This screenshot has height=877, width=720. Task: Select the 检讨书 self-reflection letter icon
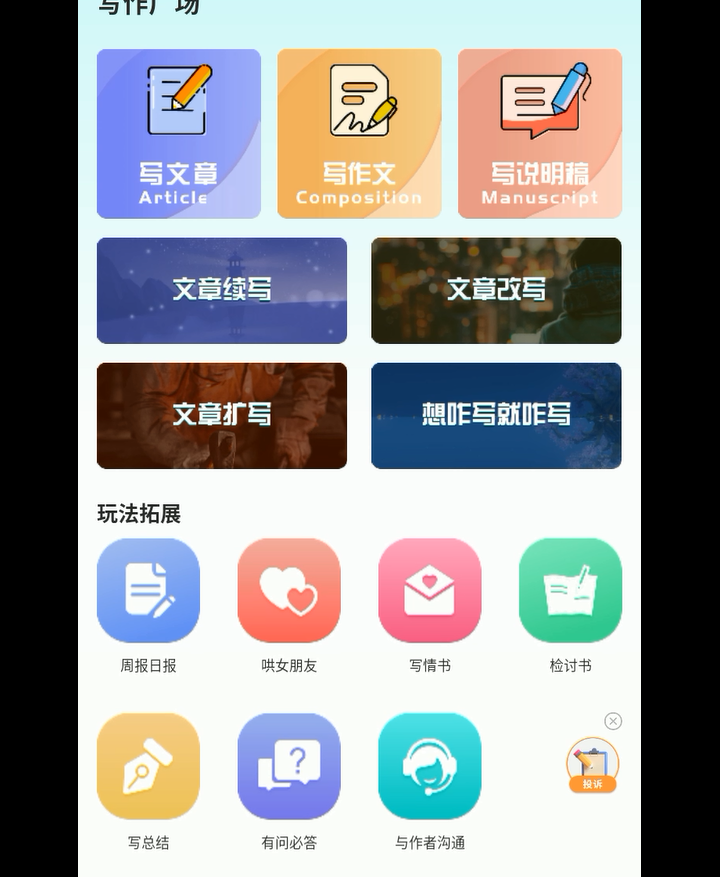[570, 590]
